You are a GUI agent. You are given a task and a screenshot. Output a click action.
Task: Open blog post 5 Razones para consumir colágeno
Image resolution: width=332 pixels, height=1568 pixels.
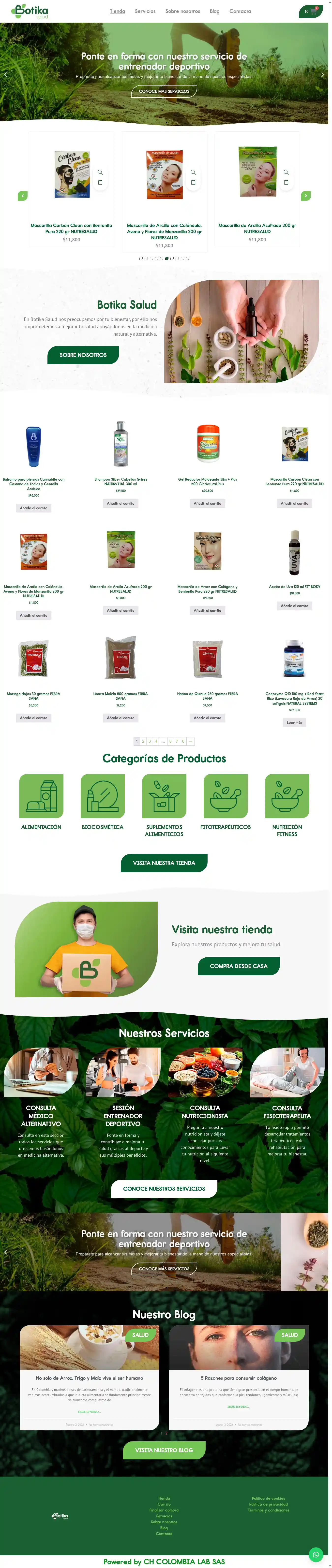238,1378
